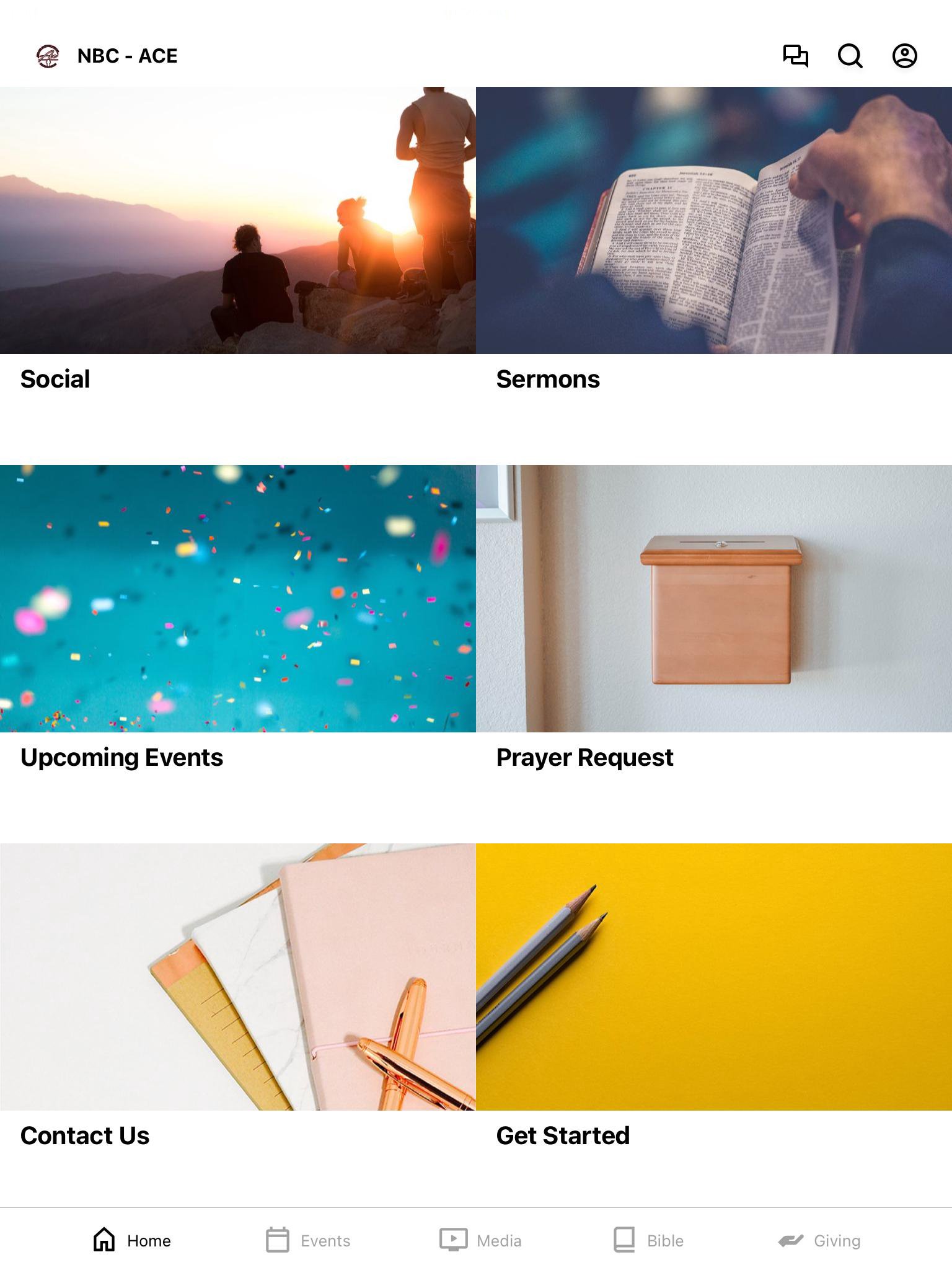This screenshot has height=1270, width=952.
Task: Open the user profile icon
Action: pyautogui.click(x=904, y=56)
